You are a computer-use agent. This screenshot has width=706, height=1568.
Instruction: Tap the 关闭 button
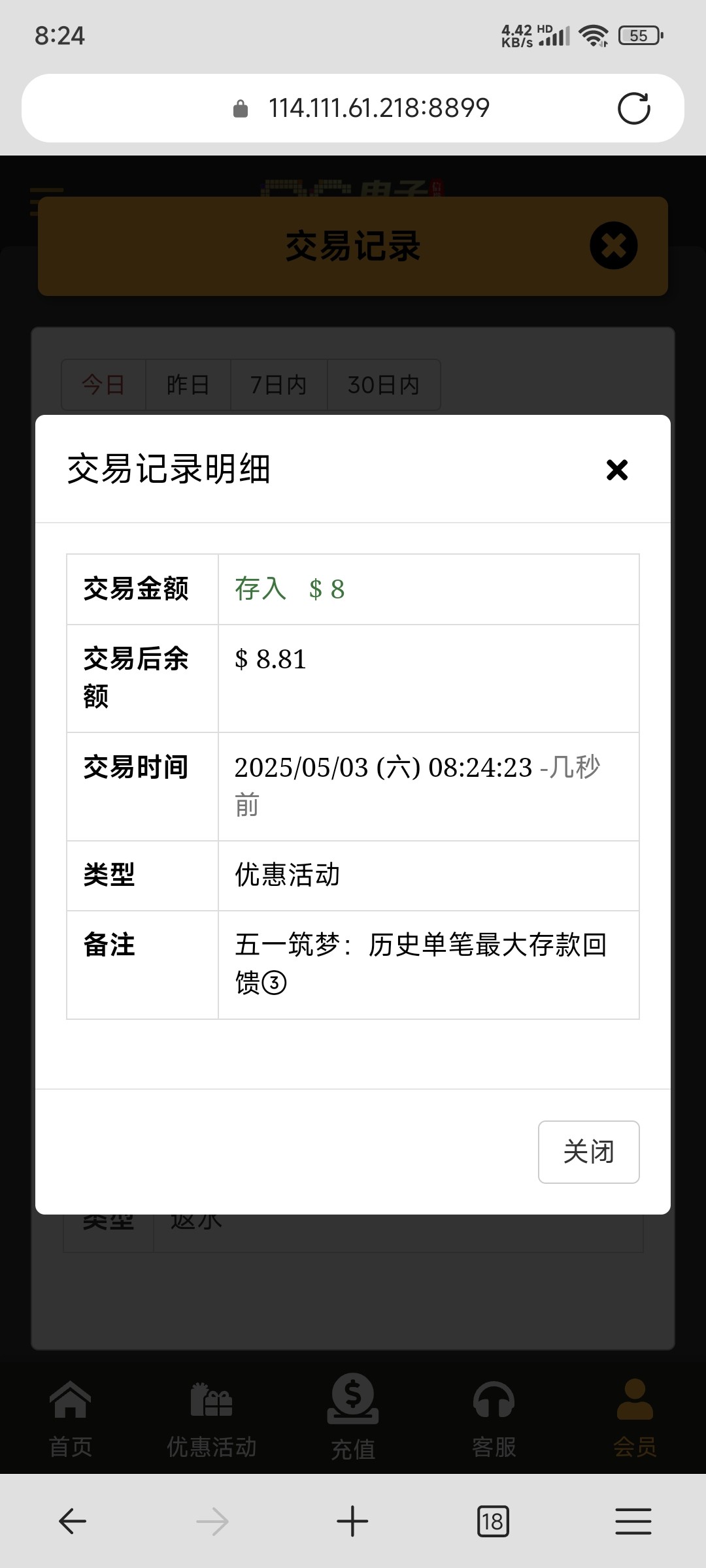588,1152
